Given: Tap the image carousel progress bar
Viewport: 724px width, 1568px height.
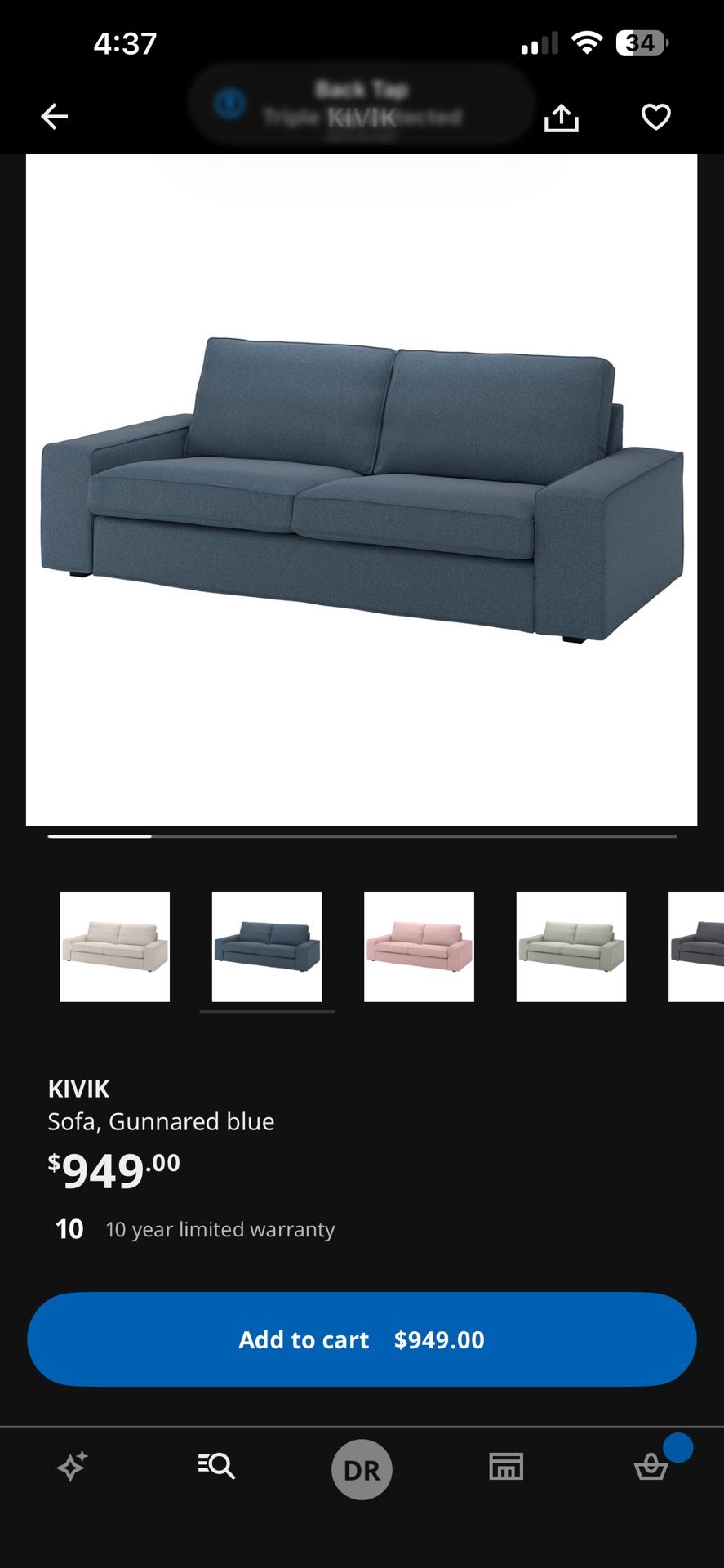Looking at the screenshot, I should pyautogui.click(x=362, y=836).
